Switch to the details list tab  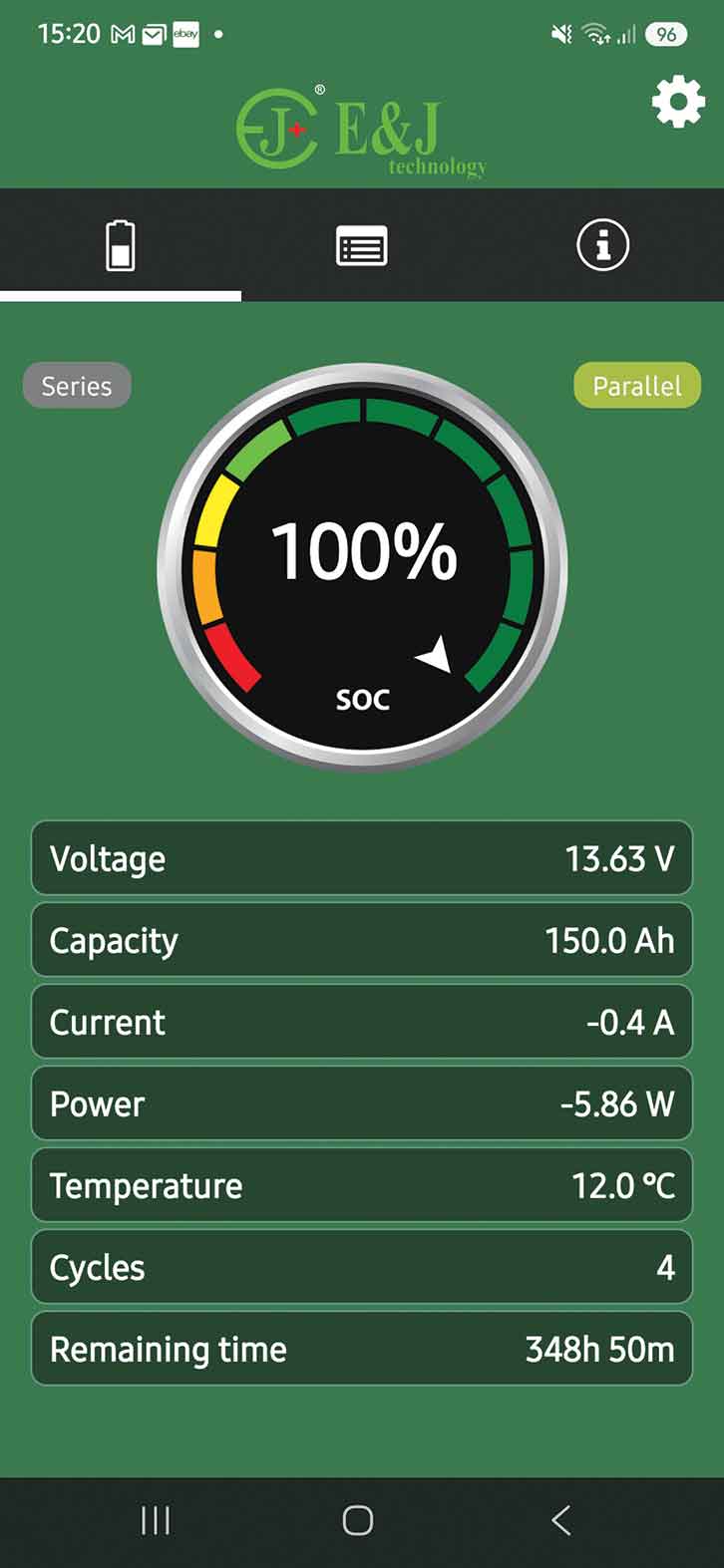pos(361,245)
